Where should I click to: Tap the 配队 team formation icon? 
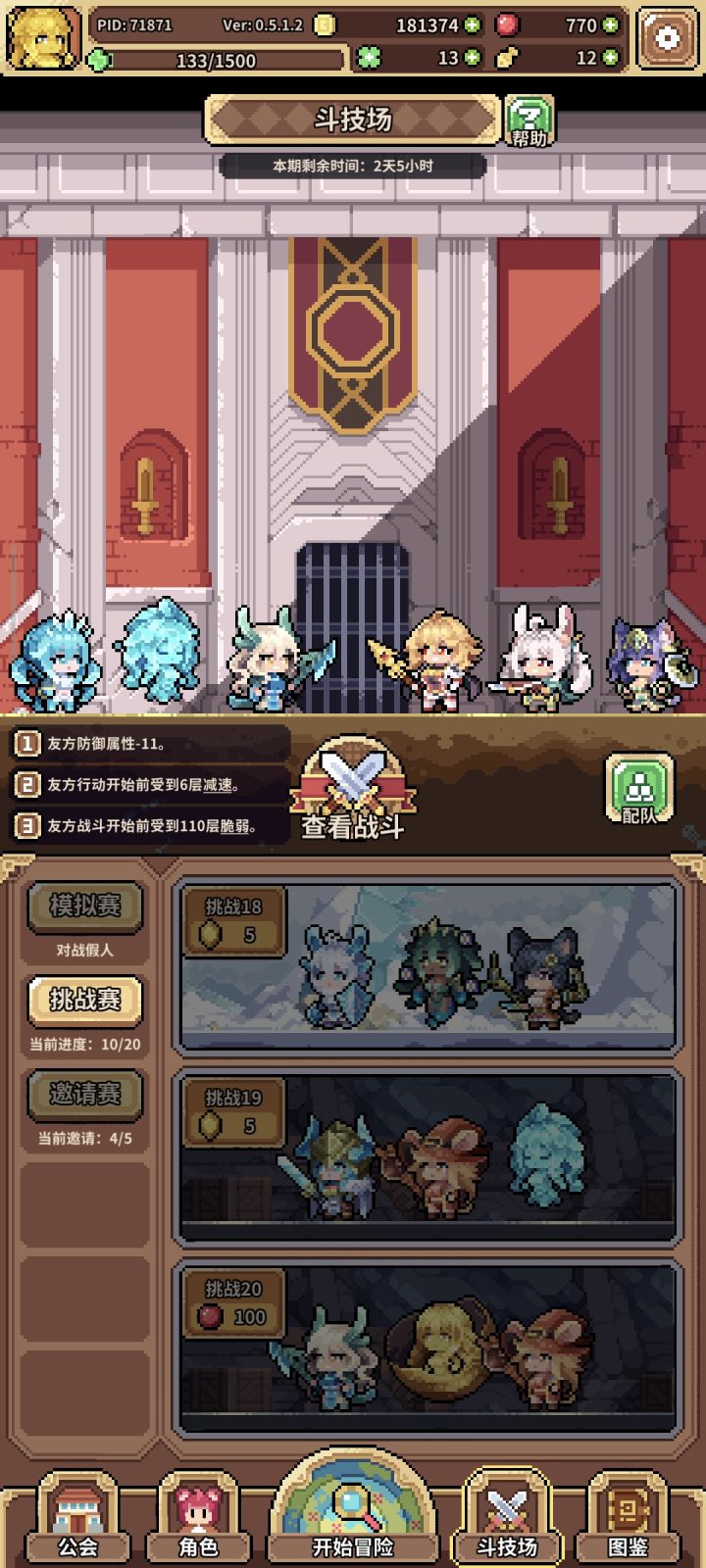pos(637,791)
